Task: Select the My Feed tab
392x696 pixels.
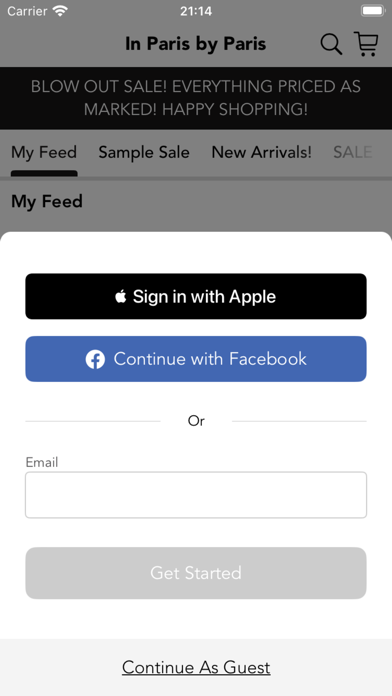Action: coord(44,153)
